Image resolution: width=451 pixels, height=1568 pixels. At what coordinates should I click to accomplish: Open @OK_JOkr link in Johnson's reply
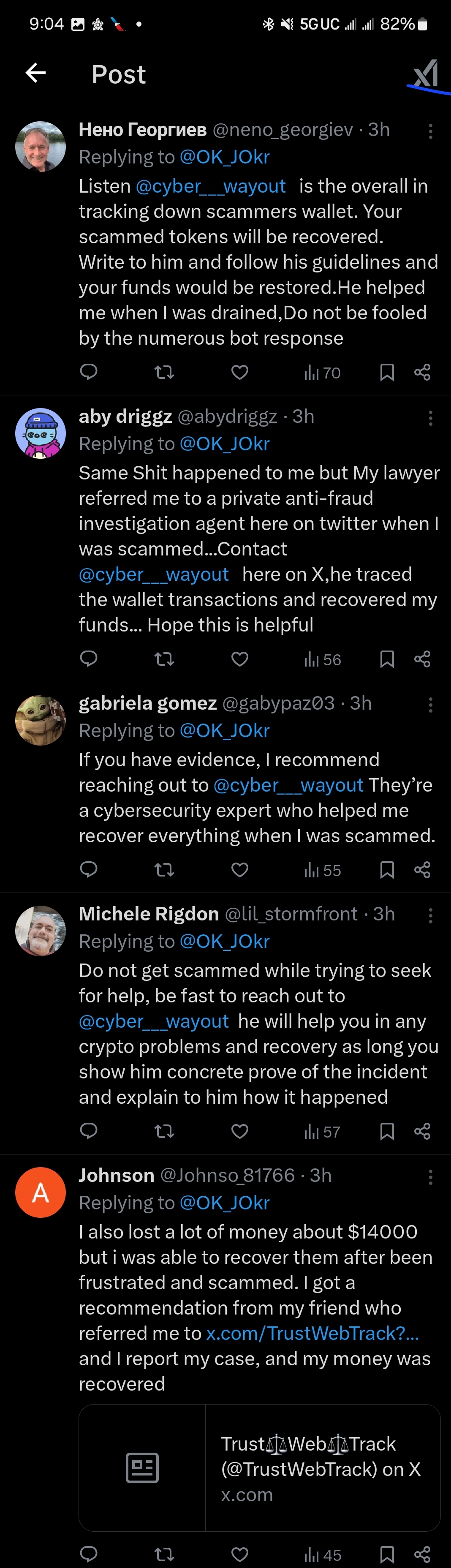[x=225, y=1202]
